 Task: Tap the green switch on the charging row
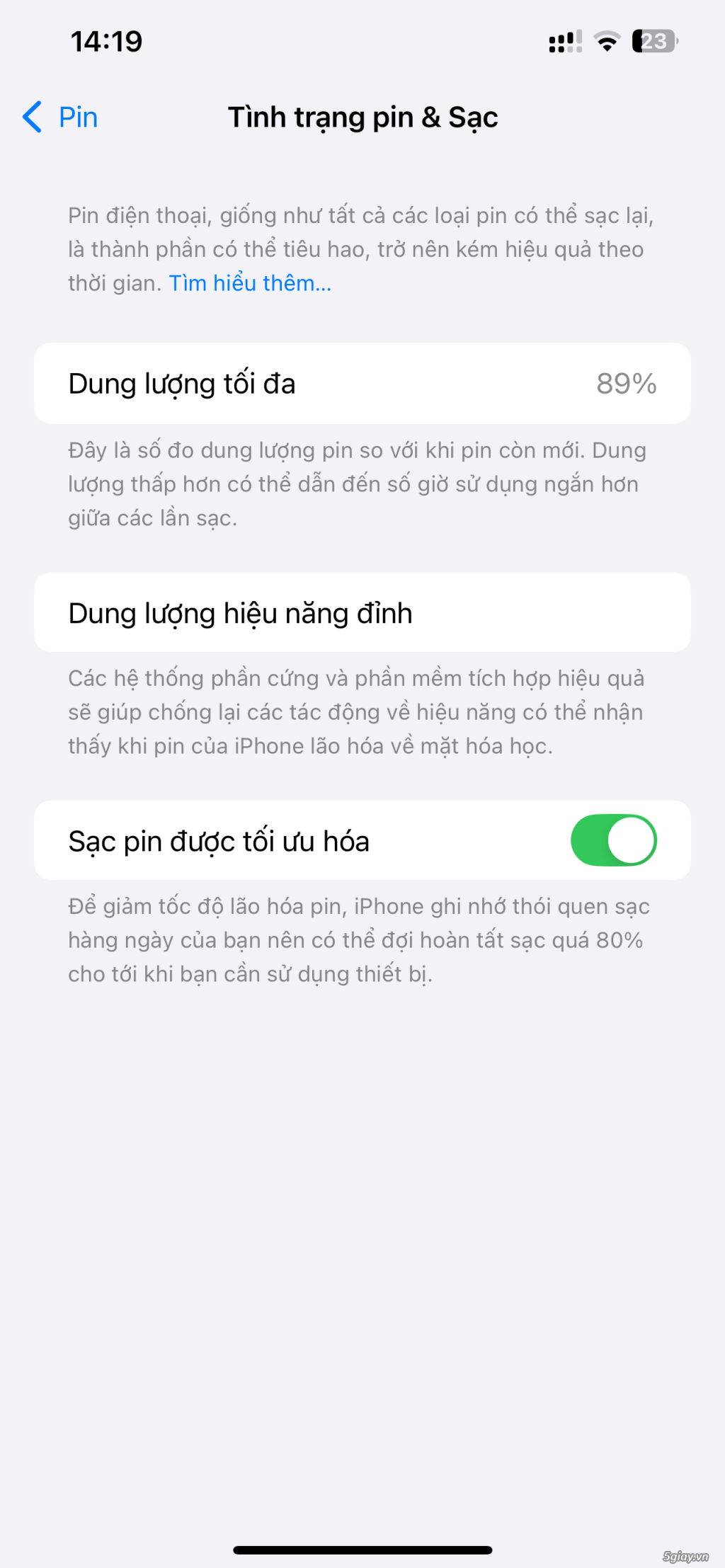click(615, 840)
